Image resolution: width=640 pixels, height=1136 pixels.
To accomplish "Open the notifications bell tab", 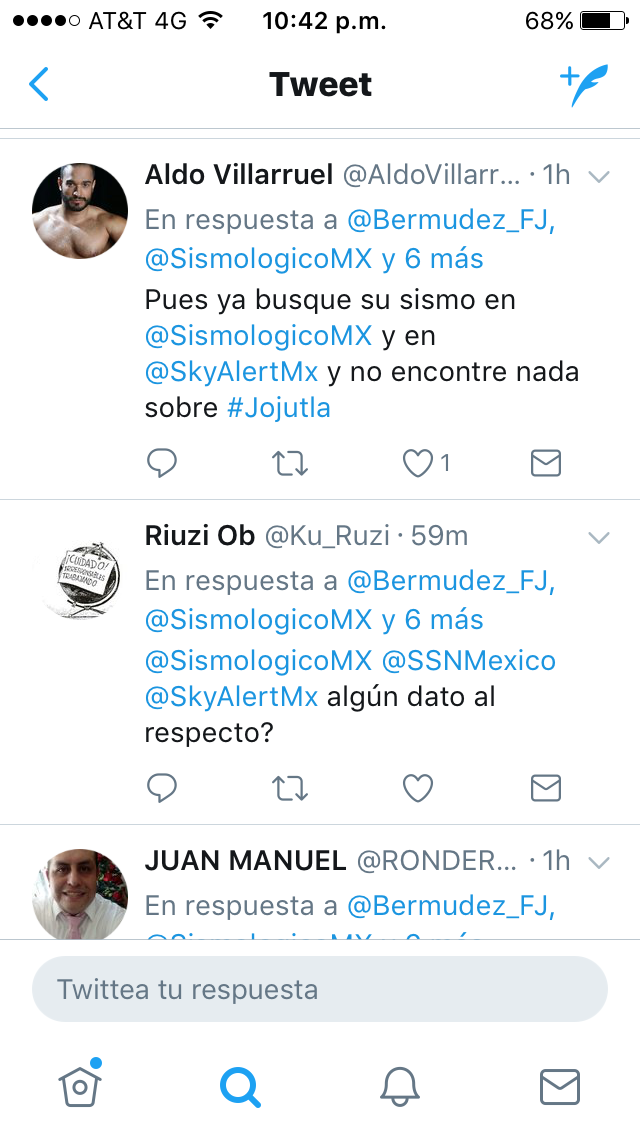I will tap(400, 1087).
